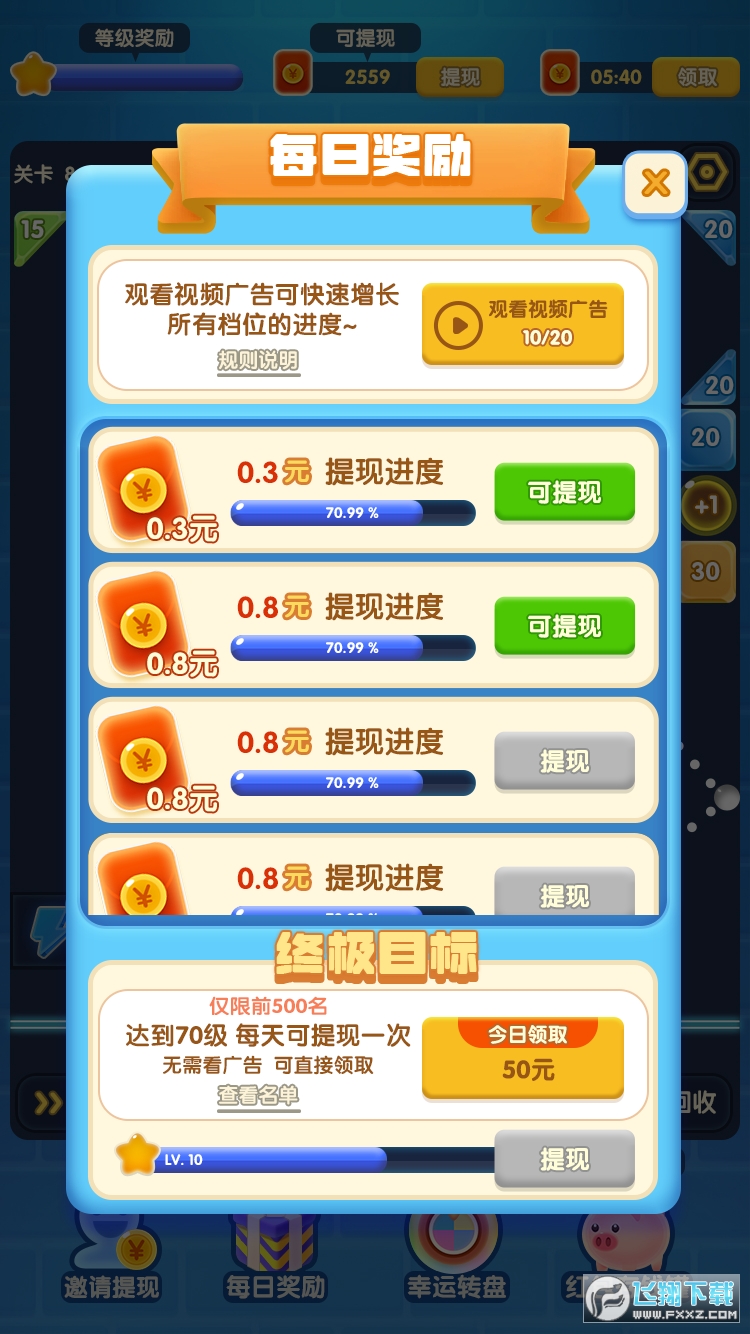Withdraw the 0.3元 reward via 可提现
Image resolution: width=750 pixels, height=1334 pixels.
(564, 492)
